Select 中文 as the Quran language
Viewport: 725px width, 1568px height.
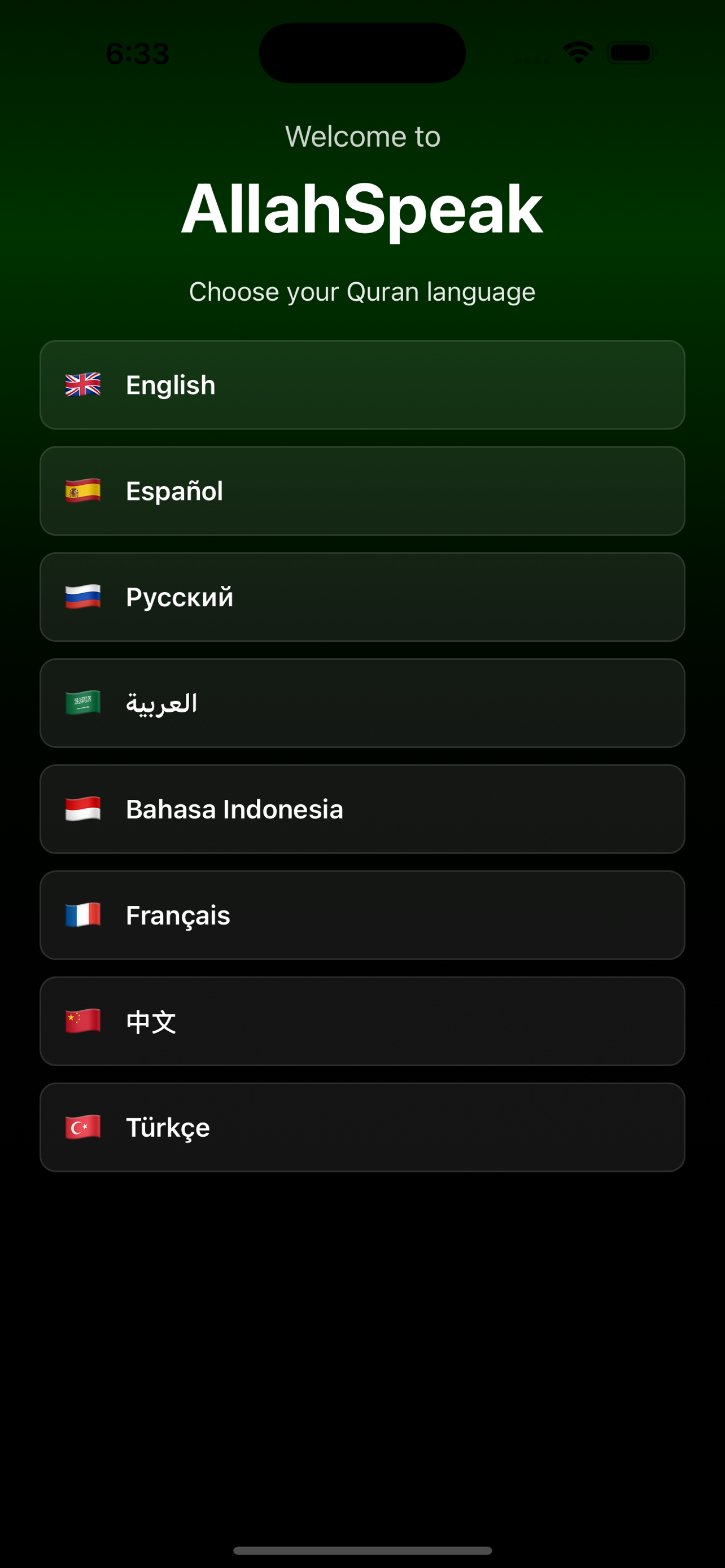(x=362, y=1021)
